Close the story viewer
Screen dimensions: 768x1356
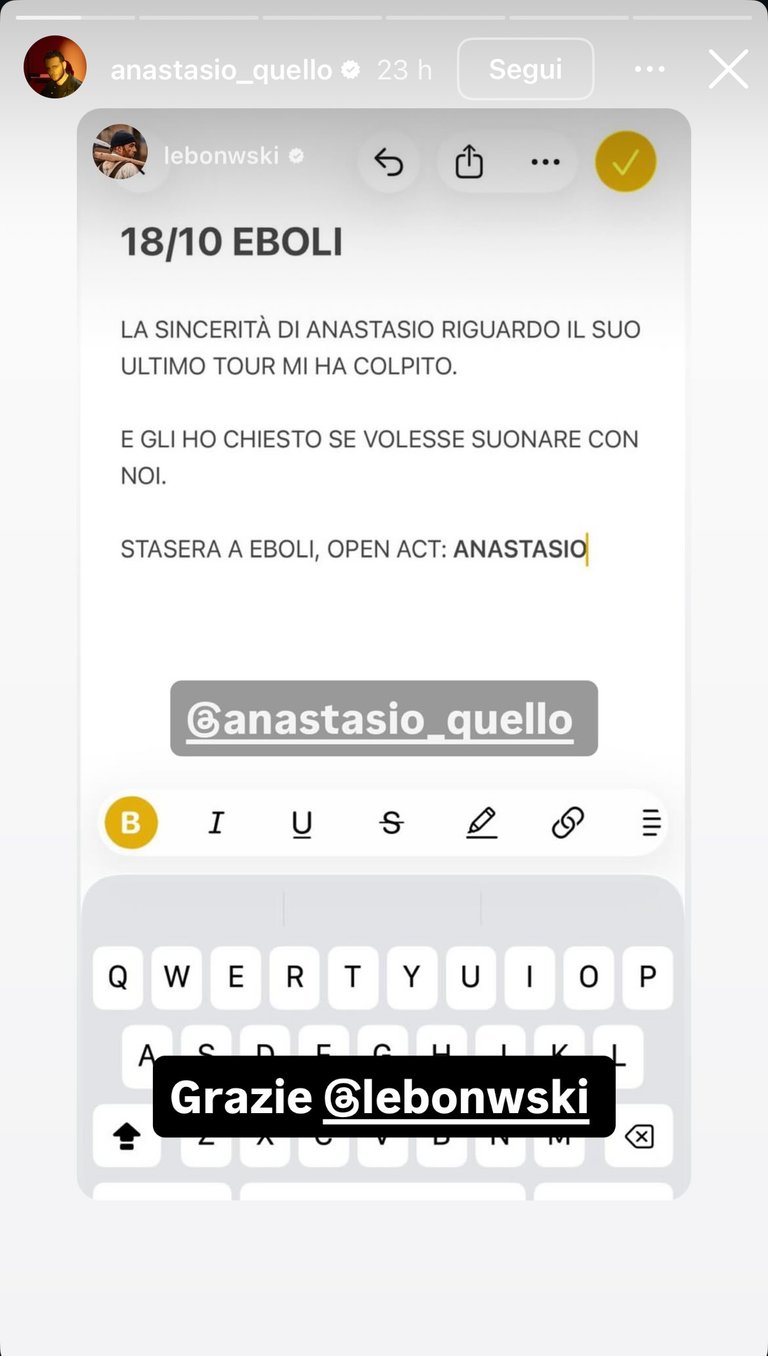click(x=728, y=69)
